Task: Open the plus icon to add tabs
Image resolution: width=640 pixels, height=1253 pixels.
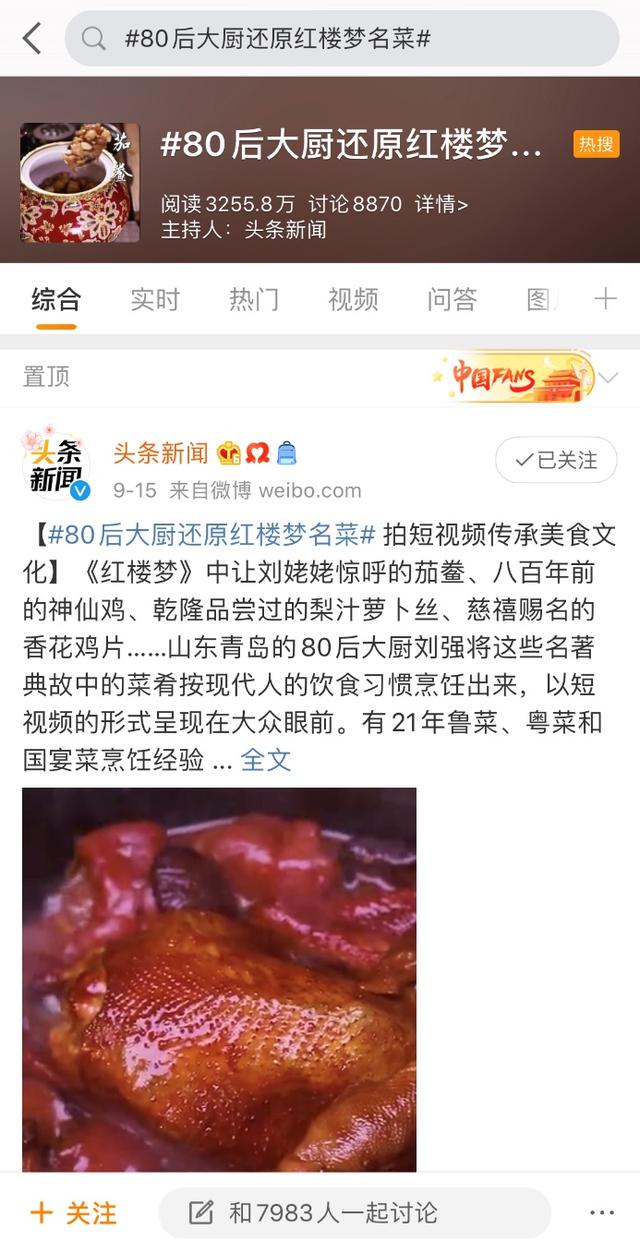Action: (605, 299)
